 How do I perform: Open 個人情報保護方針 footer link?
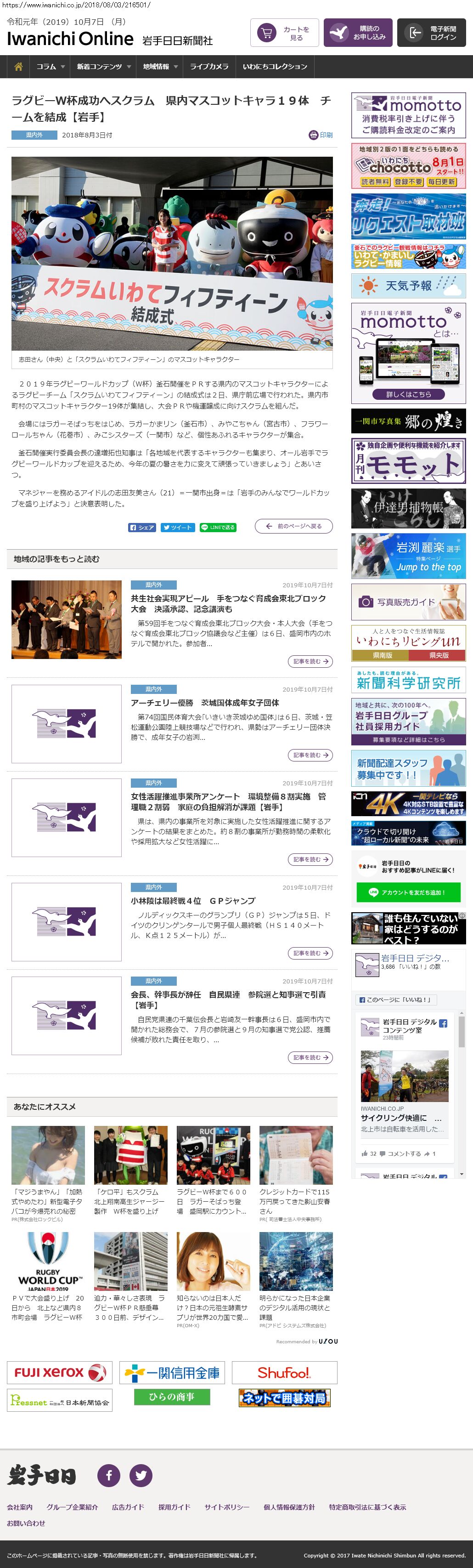pyautogui.click(x=289, y=1506)
